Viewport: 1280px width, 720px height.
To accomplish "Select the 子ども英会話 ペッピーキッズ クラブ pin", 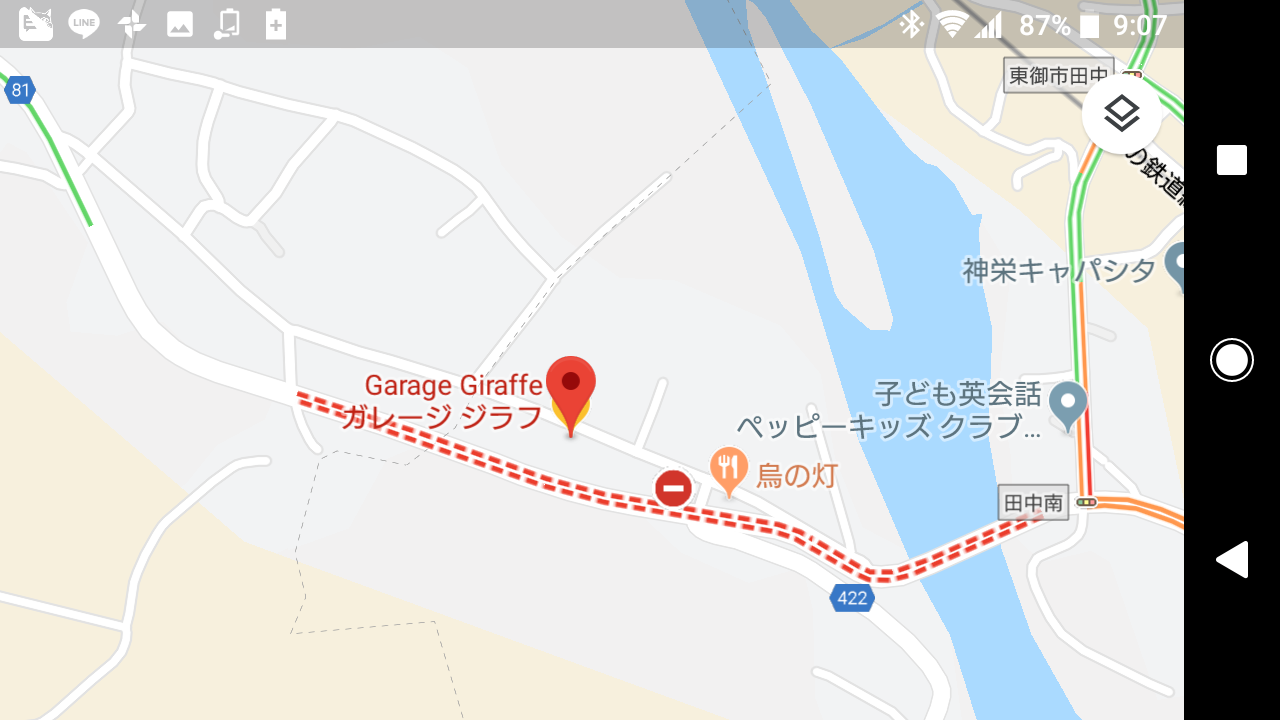I will (1068, 404).
